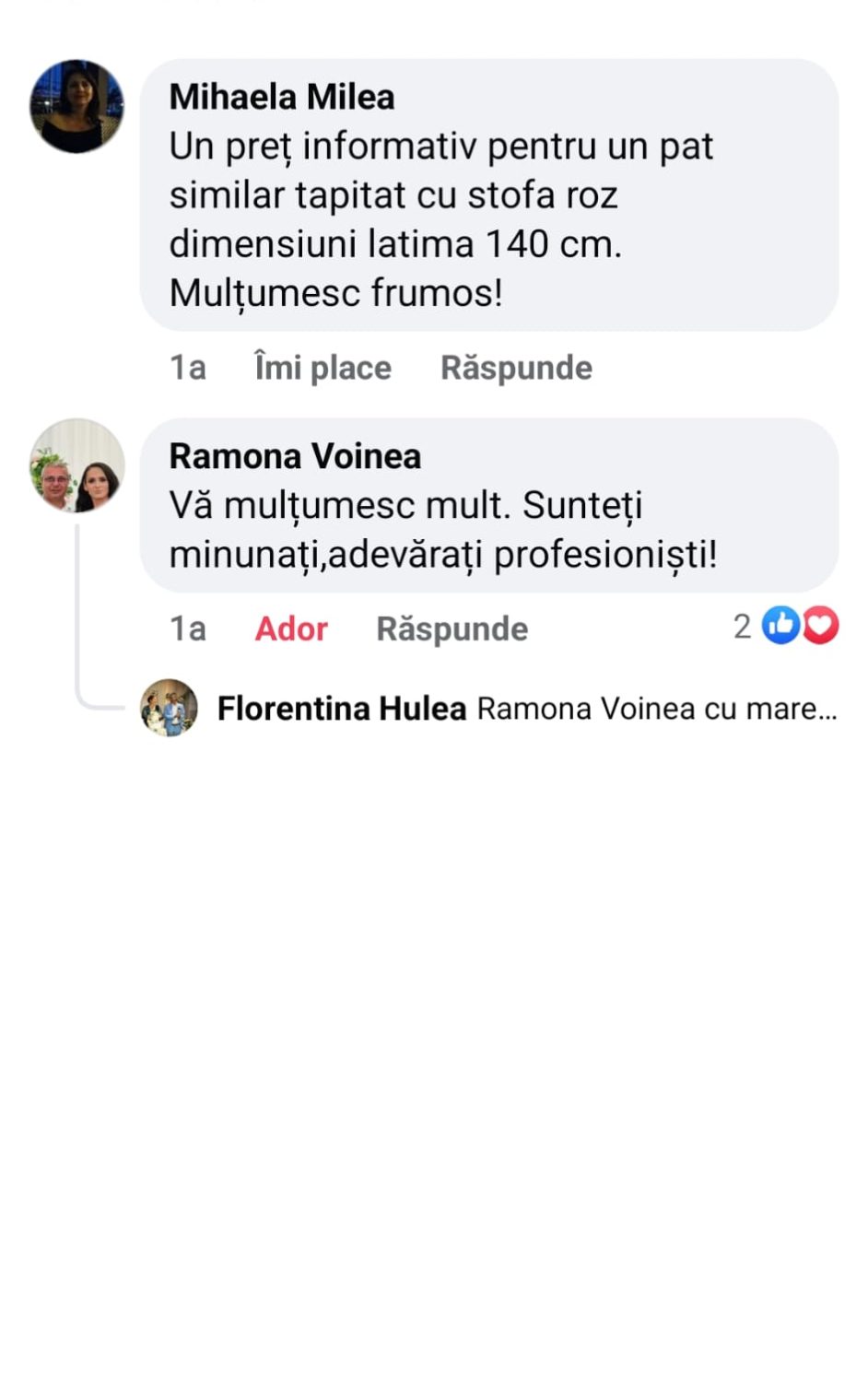Image resolution: width=868 pixels, height=1374 pixels.
Task: Like Mihaela Milea's comment with Îmi place
Action: click(x=323, y=368)
